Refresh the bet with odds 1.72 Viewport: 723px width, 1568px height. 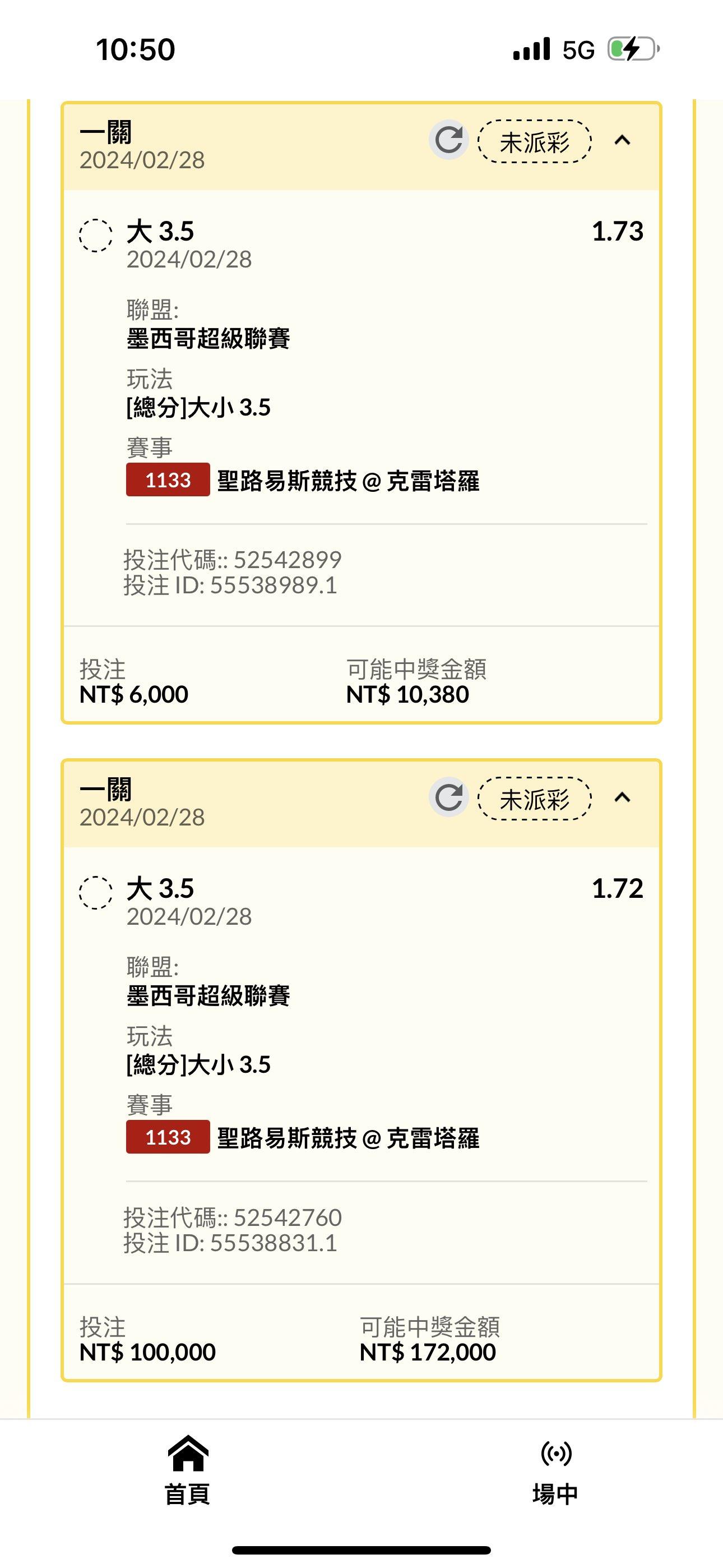448,797
